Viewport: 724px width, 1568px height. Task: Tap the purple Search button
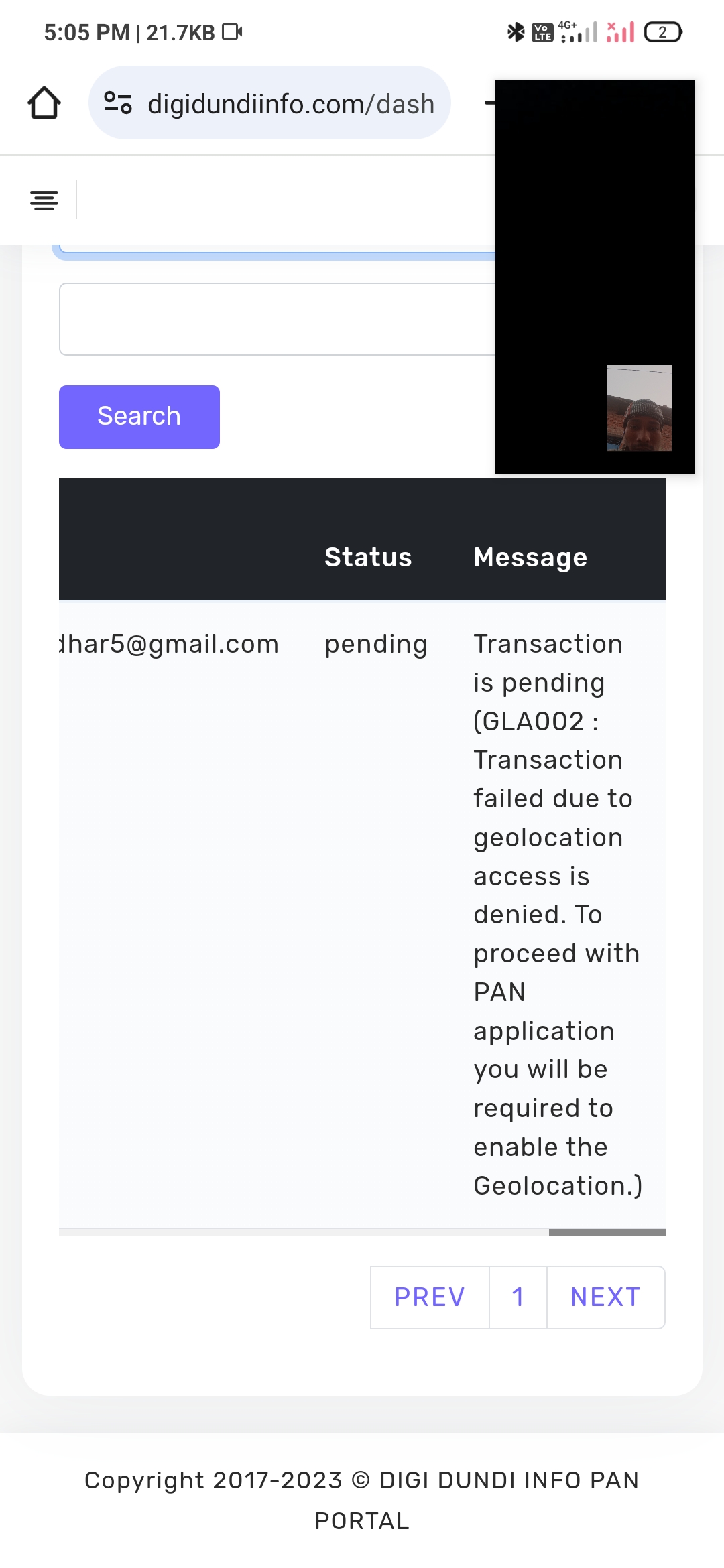click(139, 417)
